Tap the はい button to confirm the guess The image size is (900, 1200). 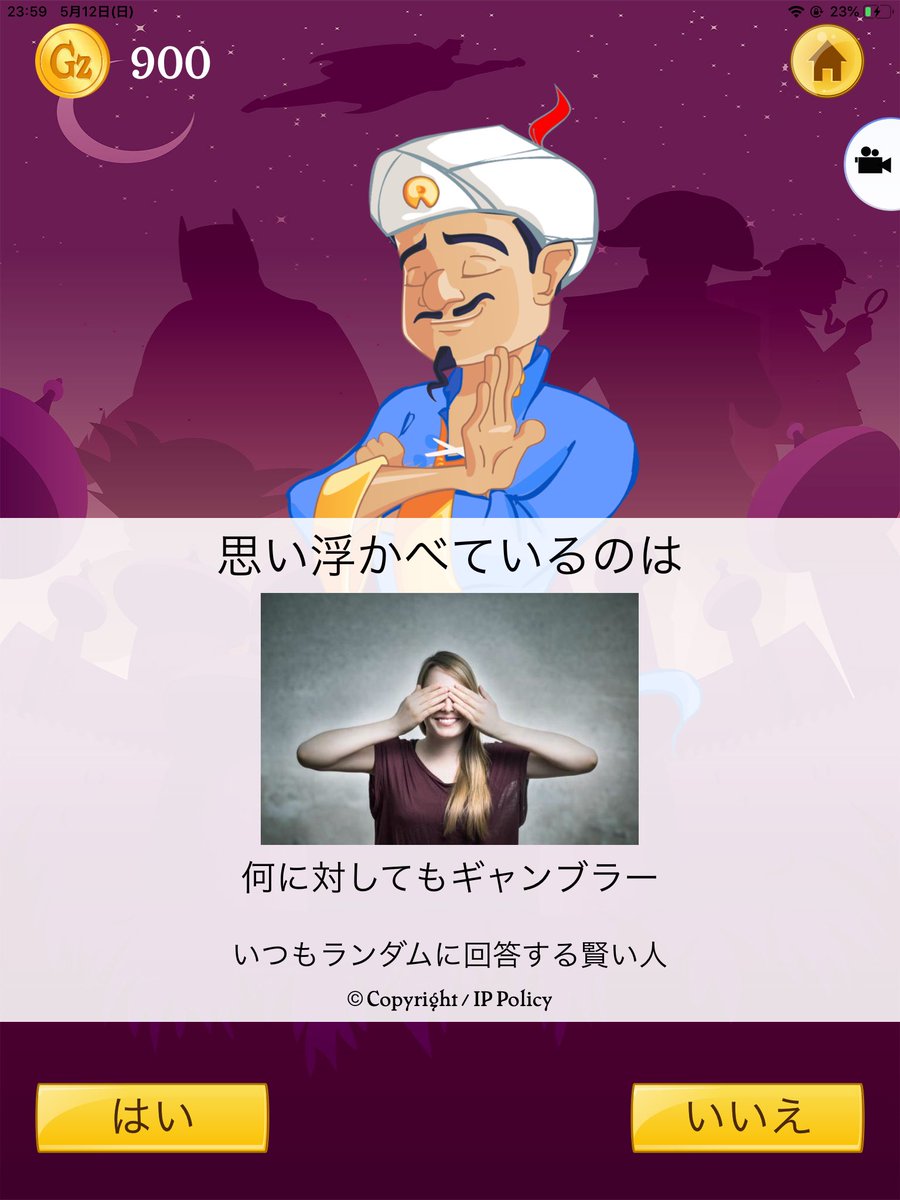[x=152, y=1117]
